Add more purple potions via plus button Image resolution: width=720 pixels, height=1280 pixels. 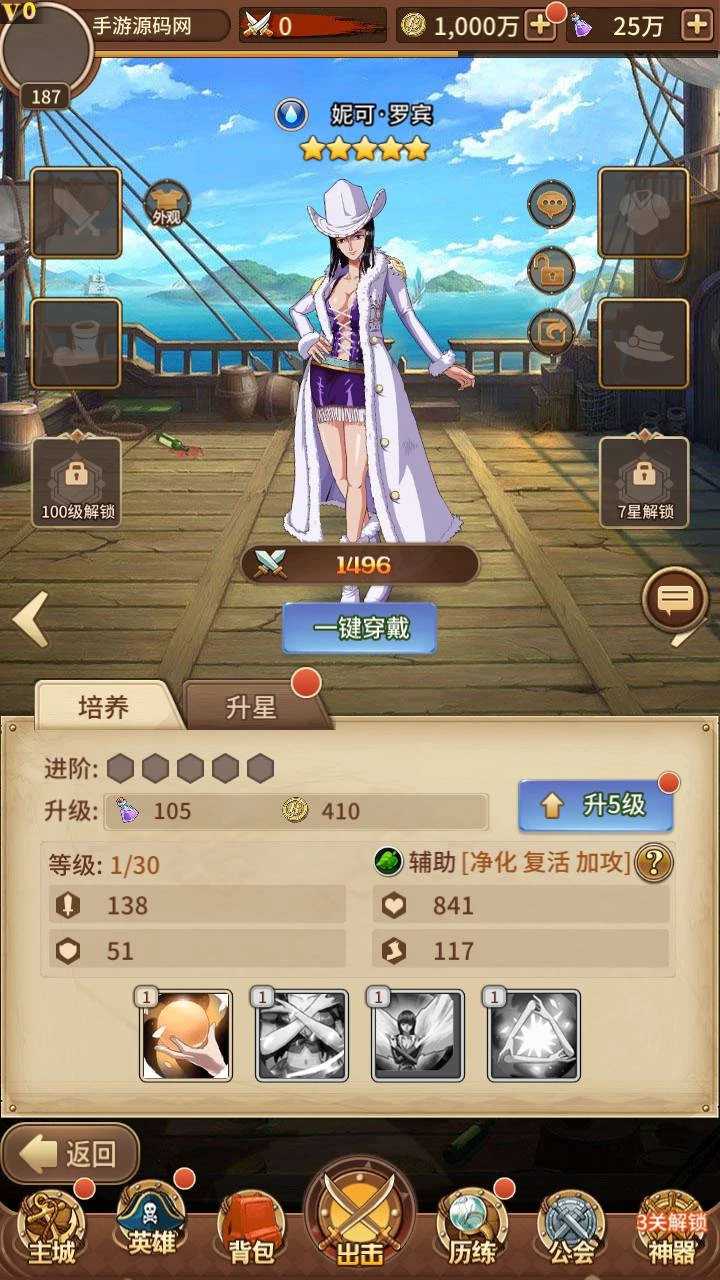point(696,26)
